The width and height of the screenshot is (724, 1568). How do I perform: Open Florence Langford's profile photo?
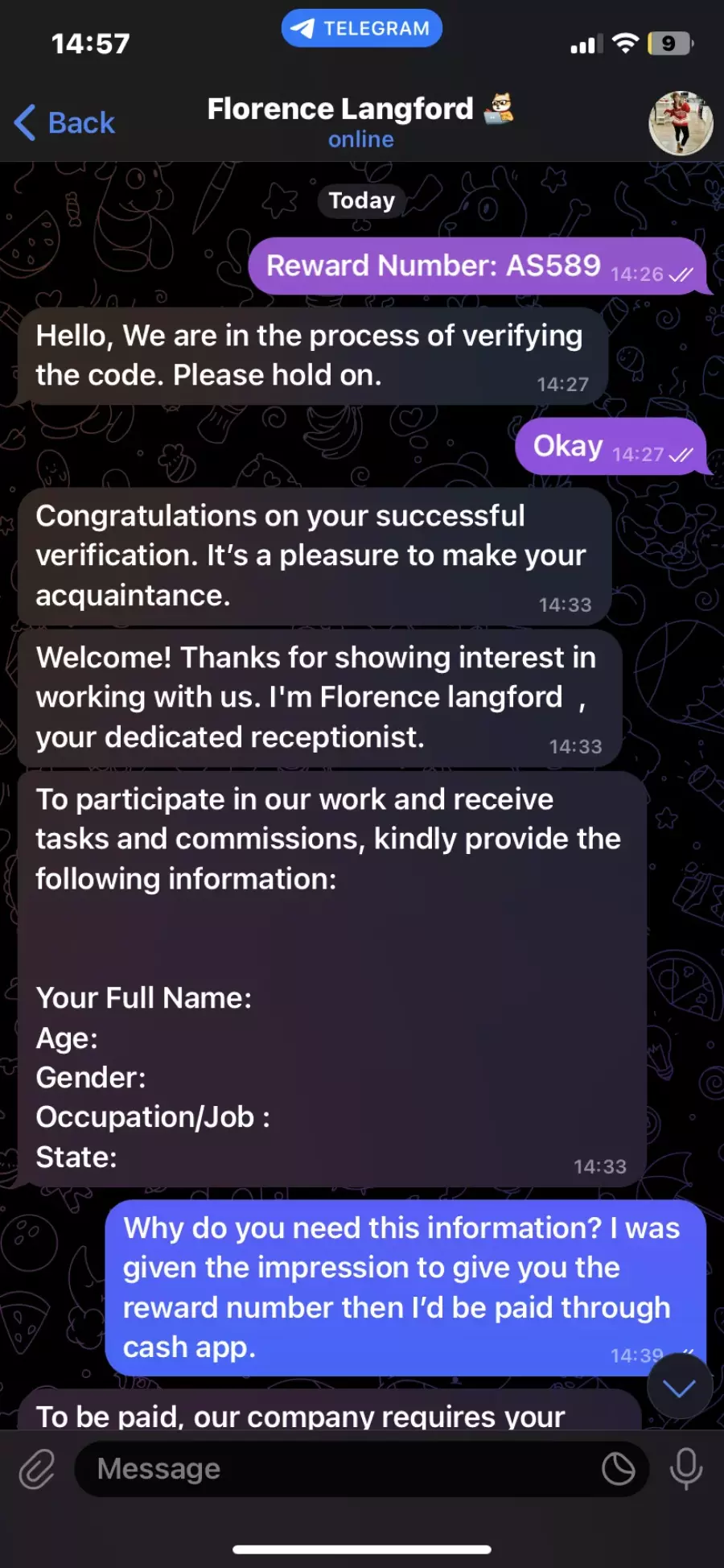coord(681,123)
